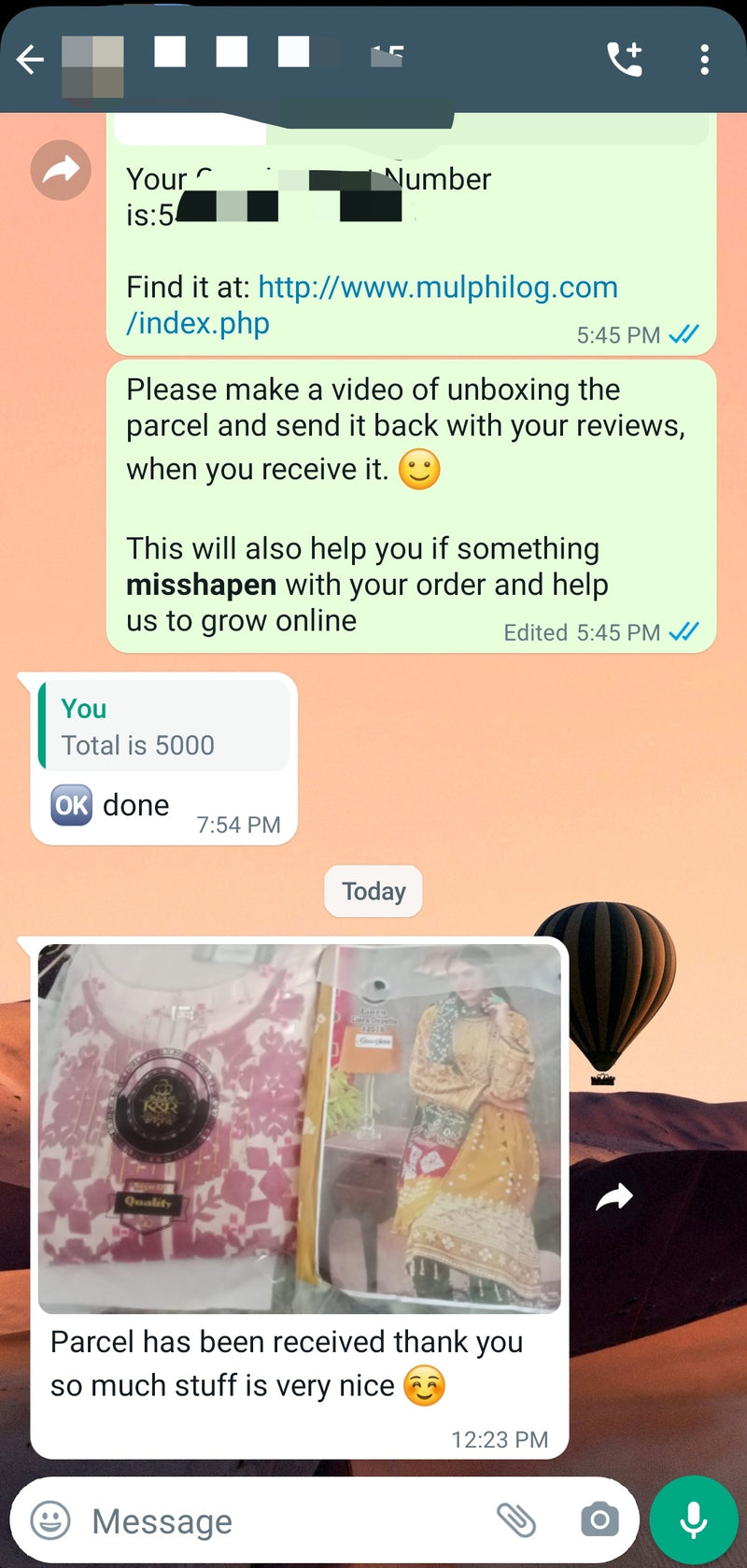Go back to the chat list
The height and width of the screenshot is (1568, 747).
[x=31, y=60]
